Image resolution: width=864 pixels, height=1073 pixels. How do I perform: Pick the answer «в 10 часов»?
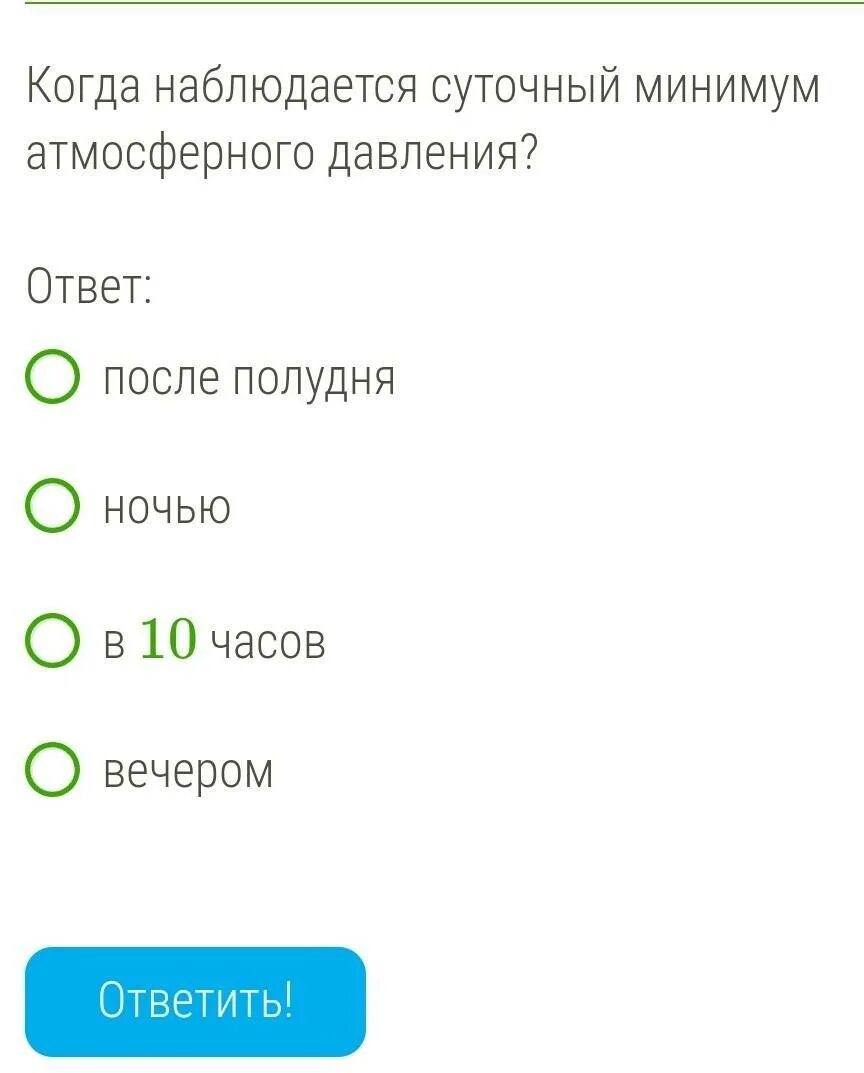click(x=52, y=641)
